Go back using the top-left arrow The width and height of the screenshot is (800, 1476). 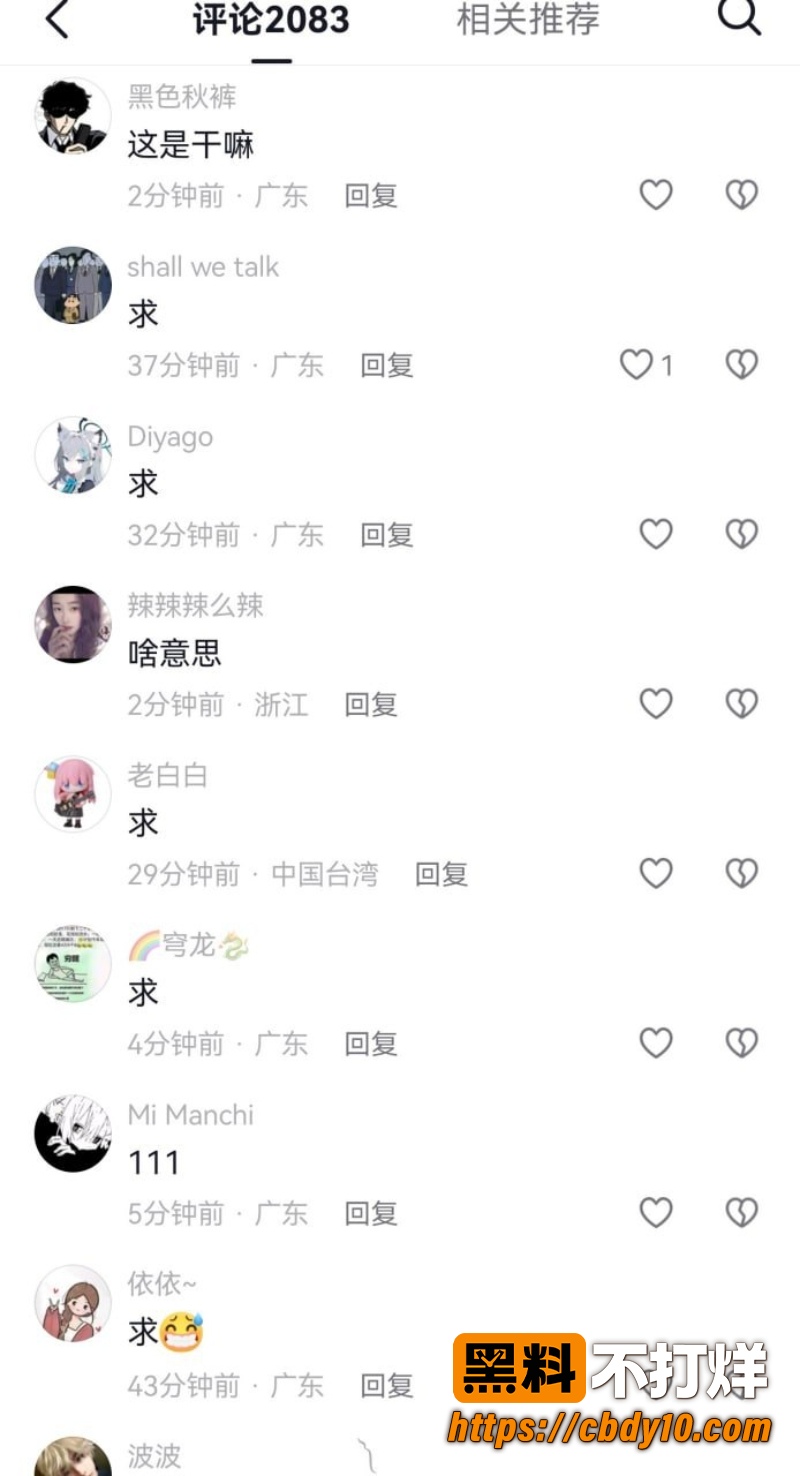(x=57, y=19)
